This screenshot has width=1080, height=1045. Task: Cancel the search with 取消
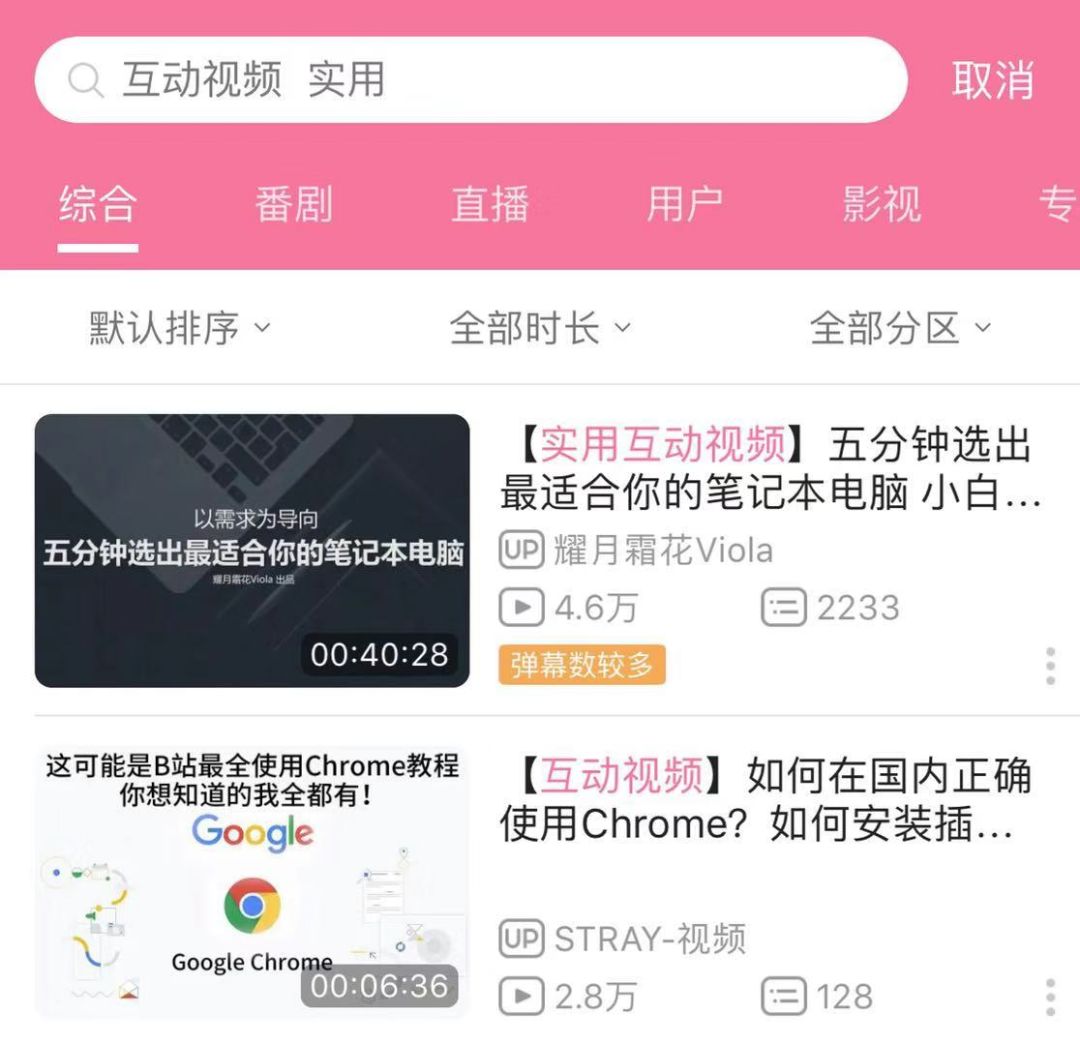[x=992, y=80]
